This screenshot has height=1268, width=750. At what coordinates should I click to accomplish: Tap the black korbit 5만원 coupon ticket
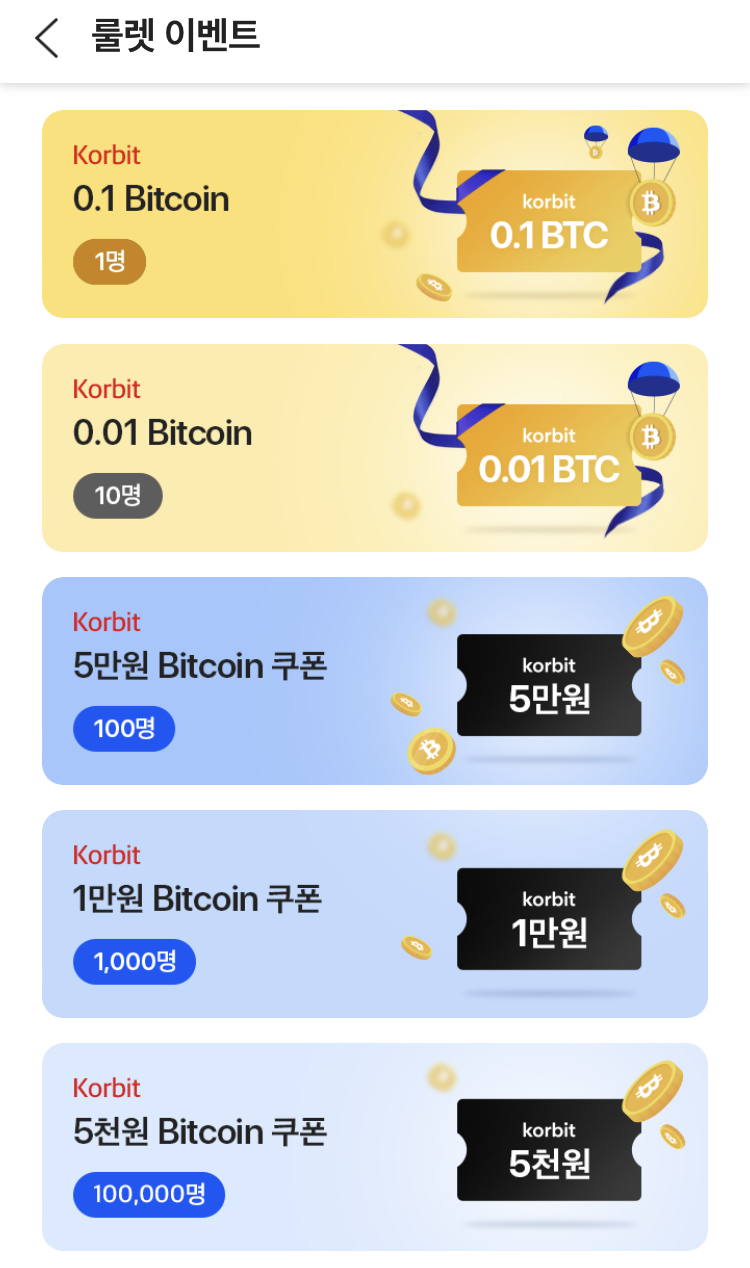click(548, 687)
